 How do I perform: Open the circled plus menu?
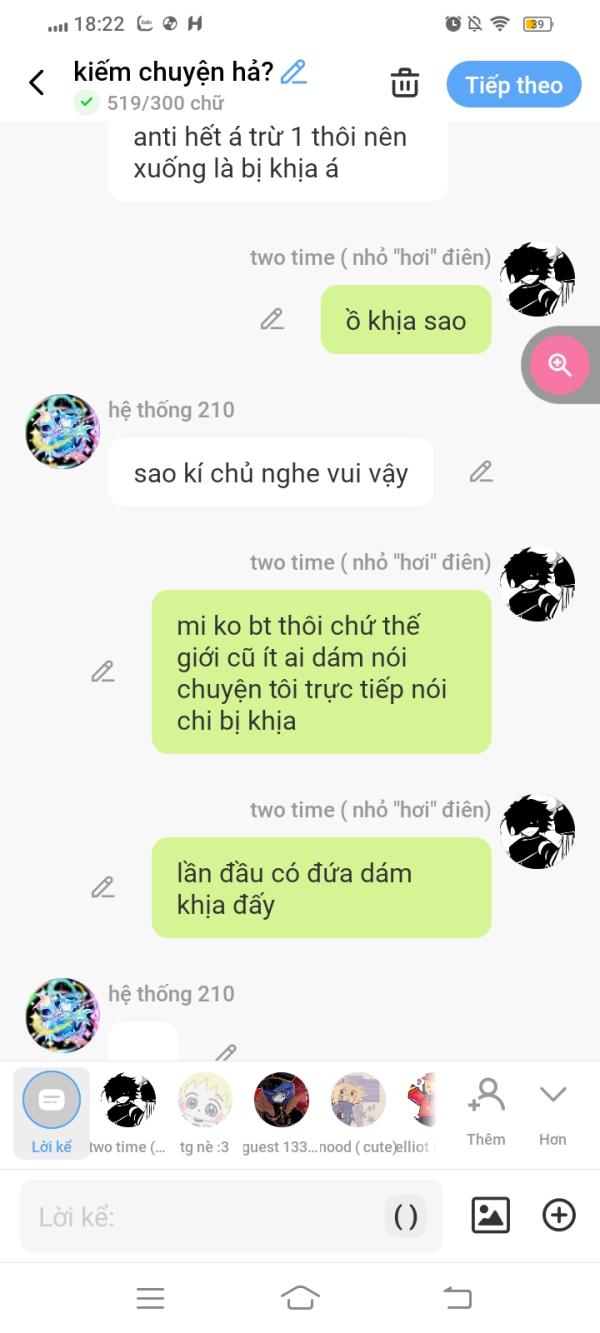(559, 1215)
